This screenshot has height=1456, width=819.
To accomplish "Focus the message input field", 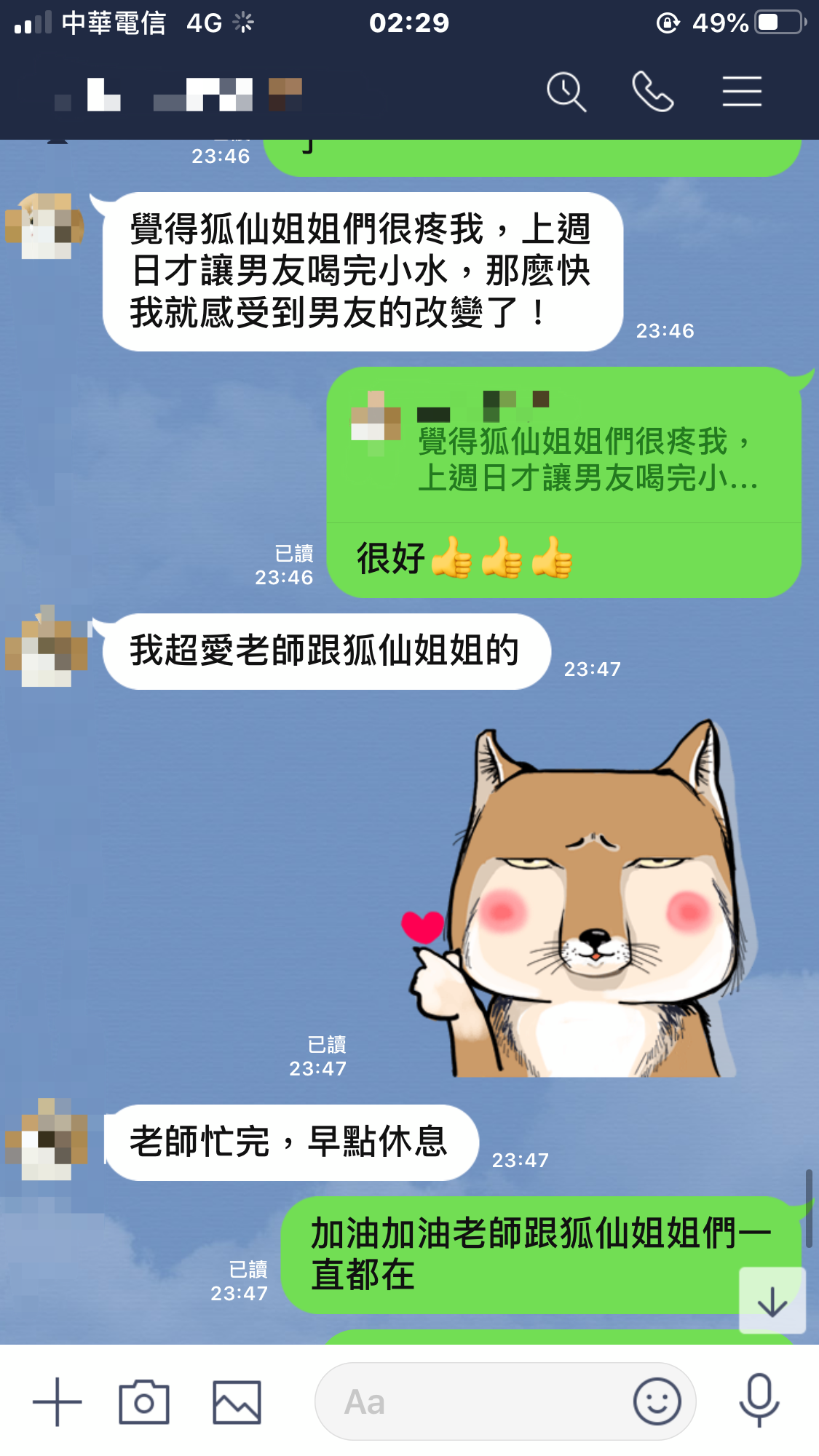I will [x=473, y=1401].
